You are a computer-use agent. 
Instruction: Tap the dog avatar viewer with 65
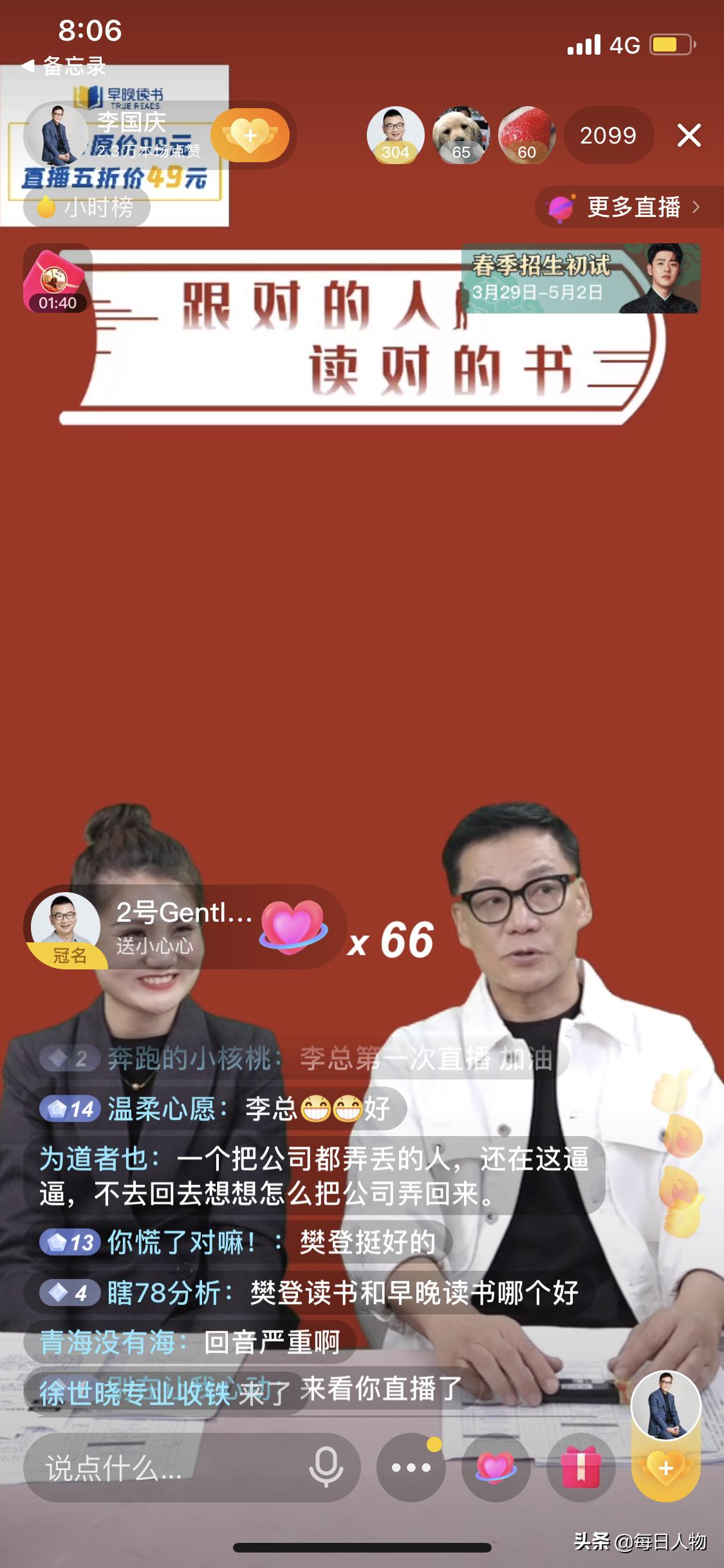[461, 135]
